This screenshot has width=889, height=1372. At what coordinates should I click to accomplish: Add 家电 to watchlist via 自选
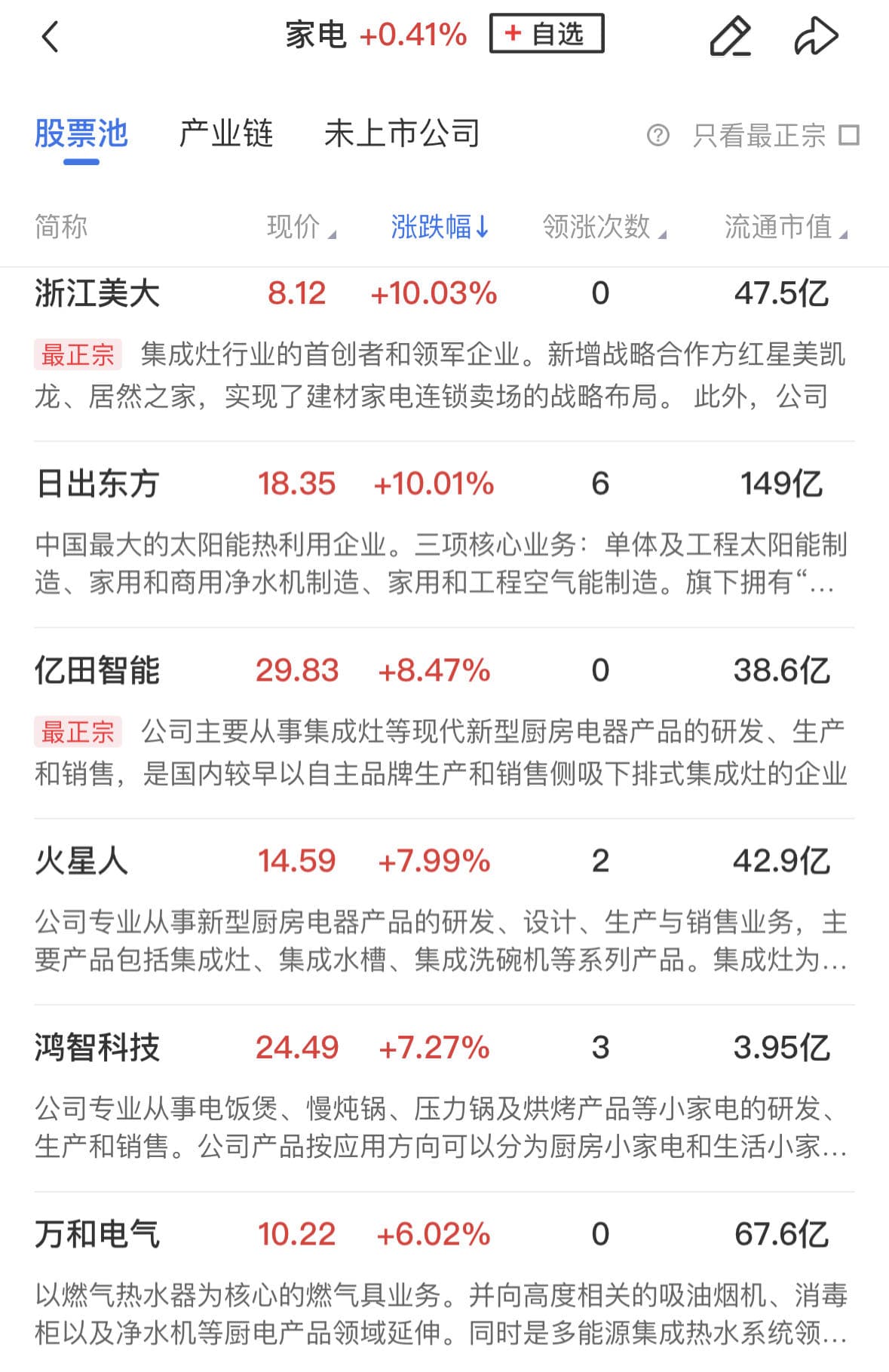pos(546,34)
